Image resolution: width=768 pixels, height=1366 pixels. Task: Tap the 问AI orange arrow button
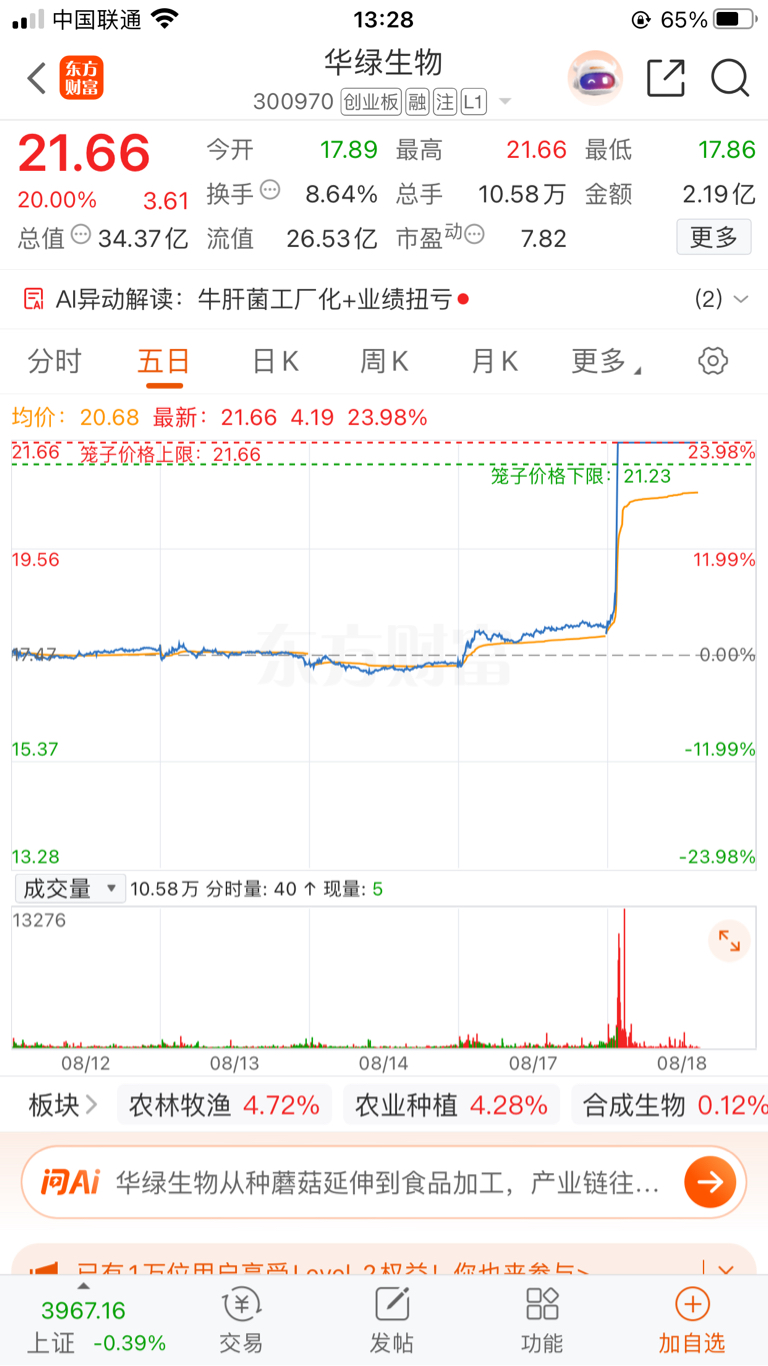point(710,1183)
